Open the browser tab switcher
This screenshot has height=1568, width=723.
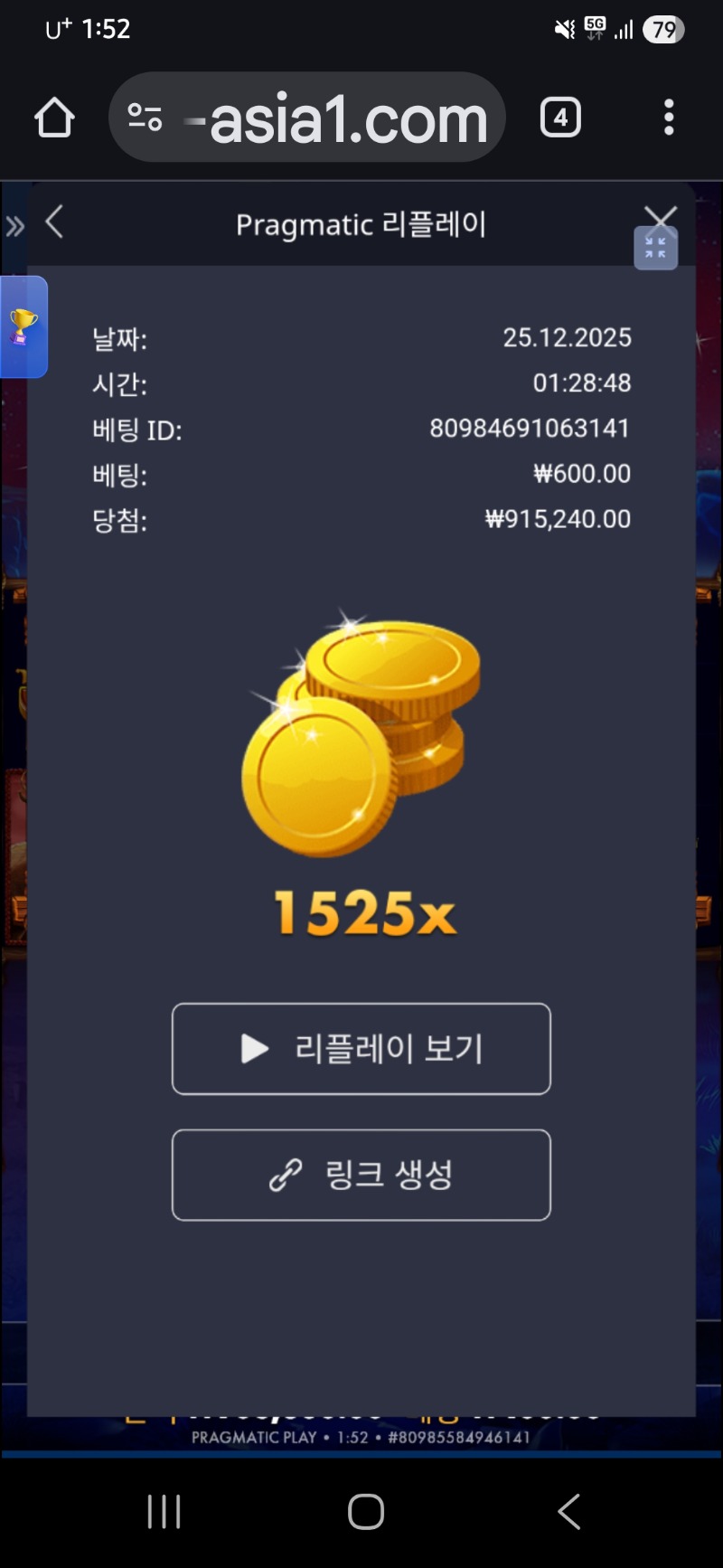coord(560,118)
